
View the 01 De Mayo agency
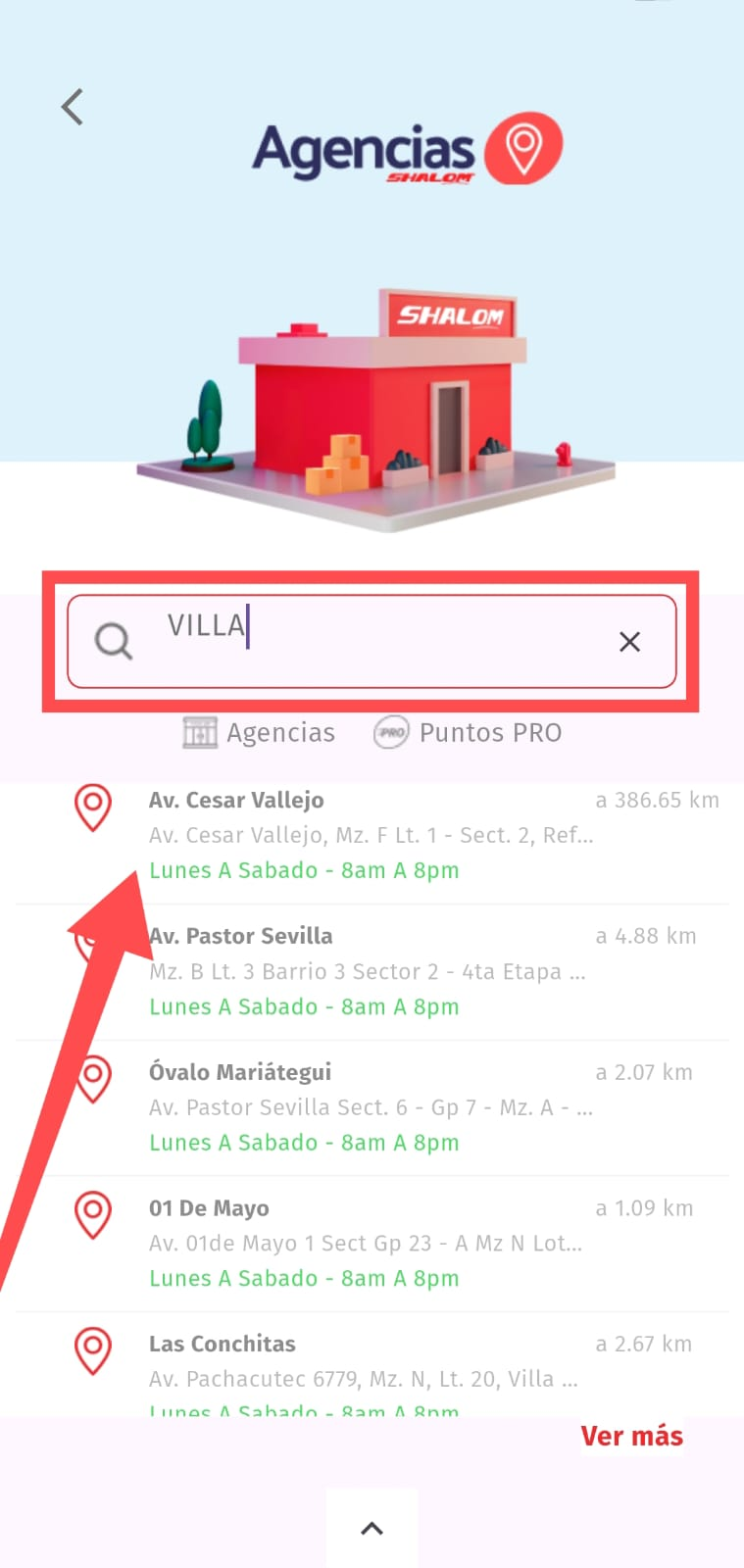point(371,1243)
